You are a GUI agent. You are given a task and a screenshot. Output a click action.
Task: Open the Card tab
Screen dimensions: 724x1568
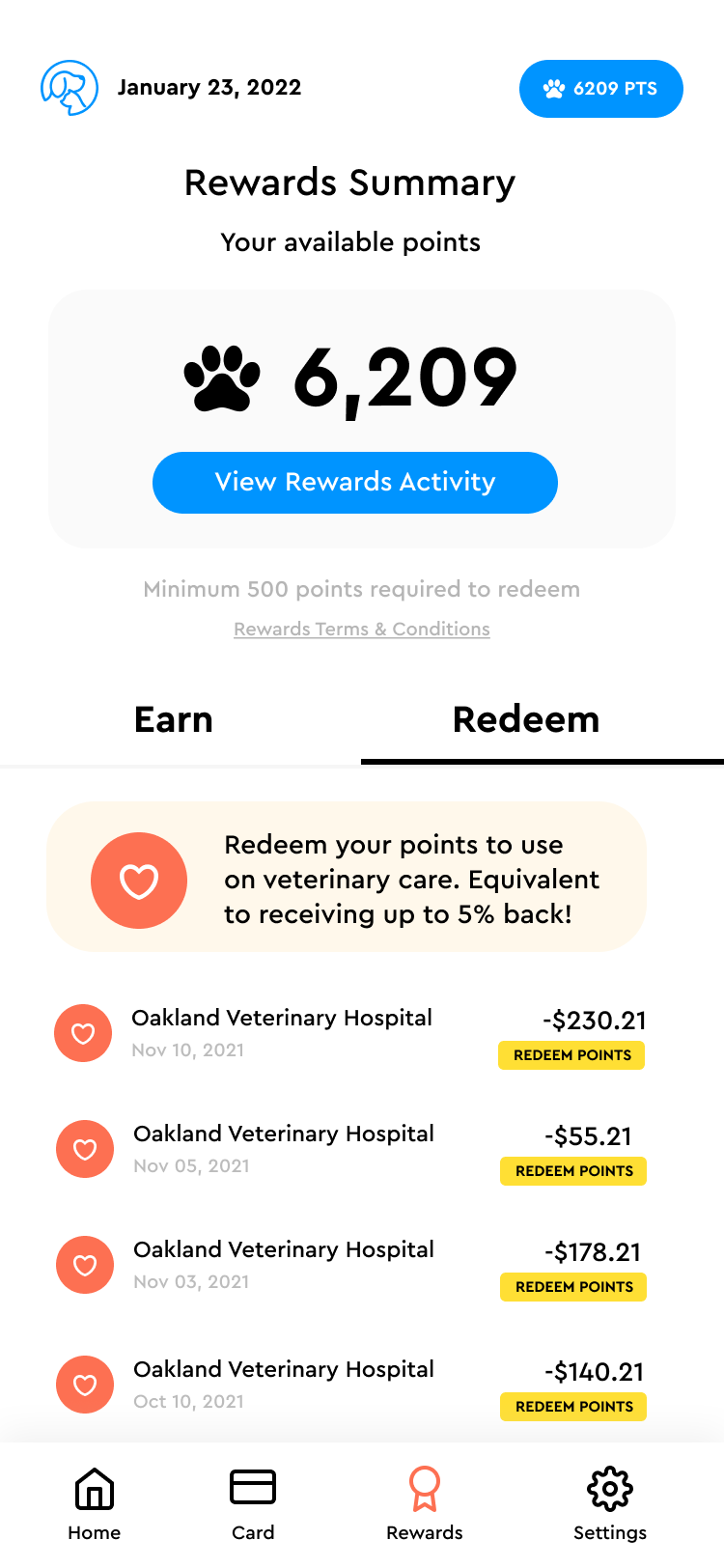(x=253, y=1504)
